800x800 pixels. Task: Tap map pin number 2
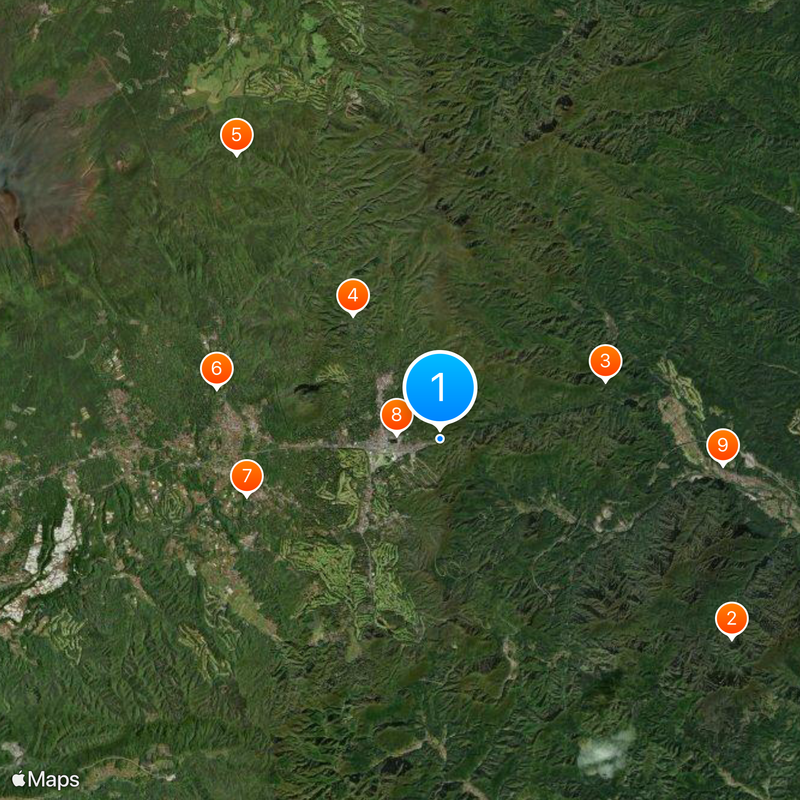click(x=732, y=618)
